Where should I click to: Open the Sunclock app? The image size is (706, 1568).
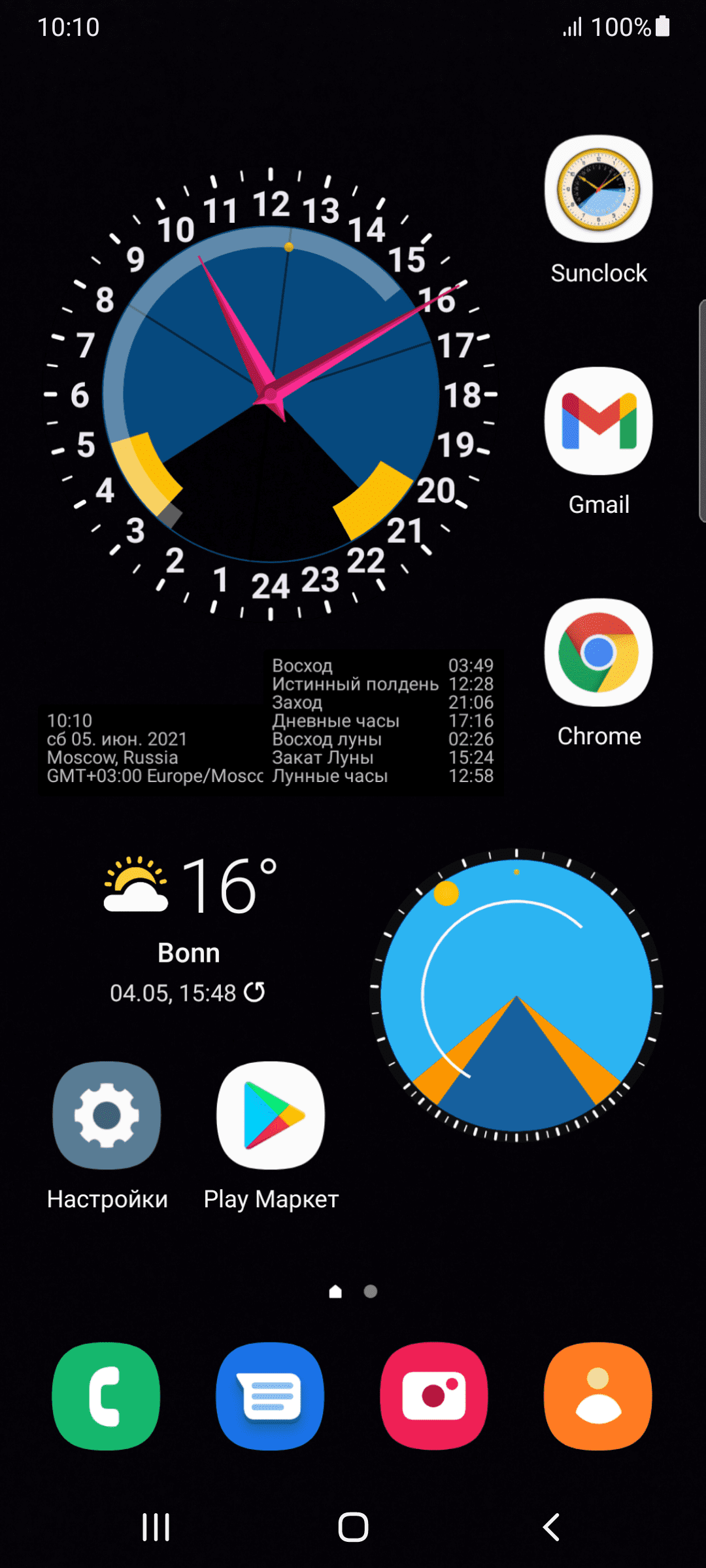(598, 189)
